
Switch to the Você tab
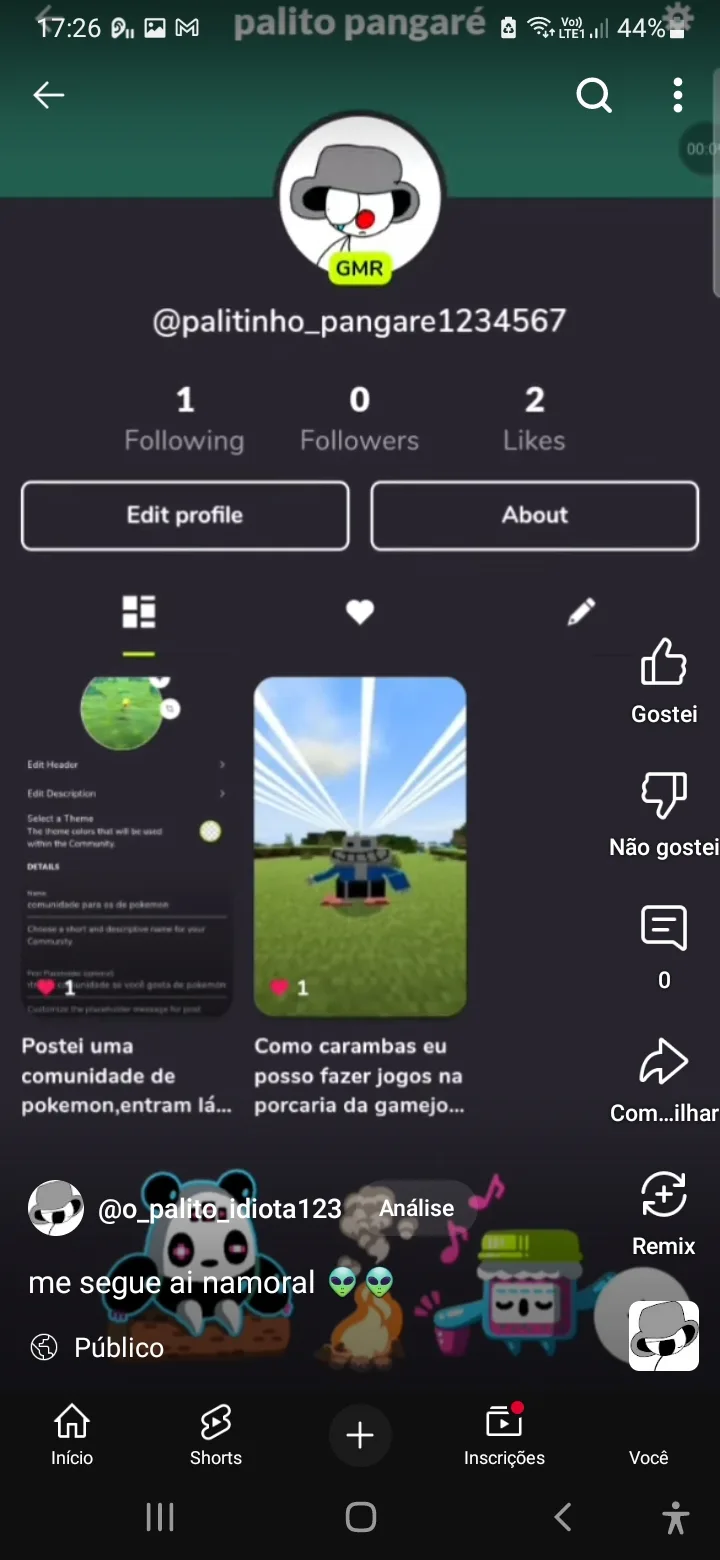(x=648, y=1434)
